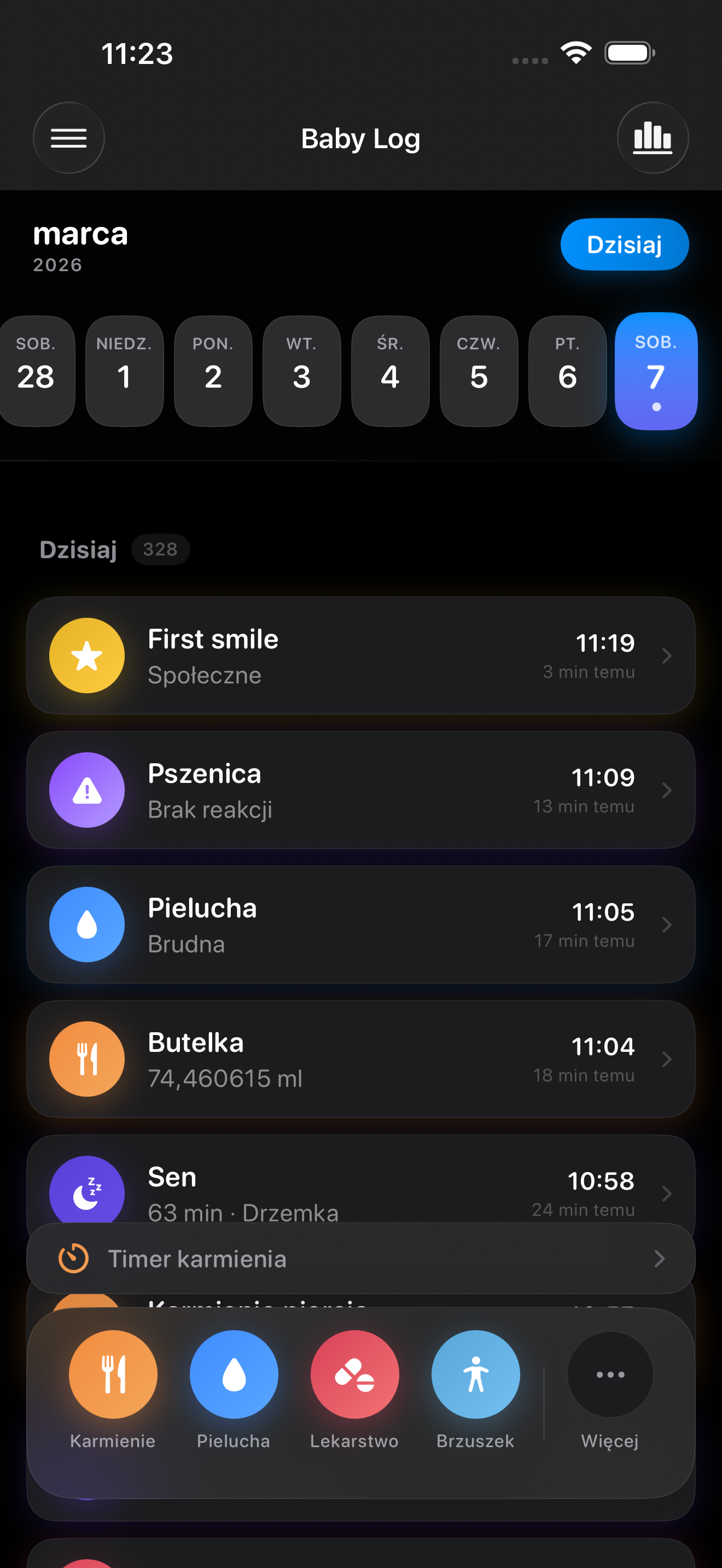Open the Pielucha Brudna entry
This screenshot has width=722, height=1568.
click(x=360, y=925)
